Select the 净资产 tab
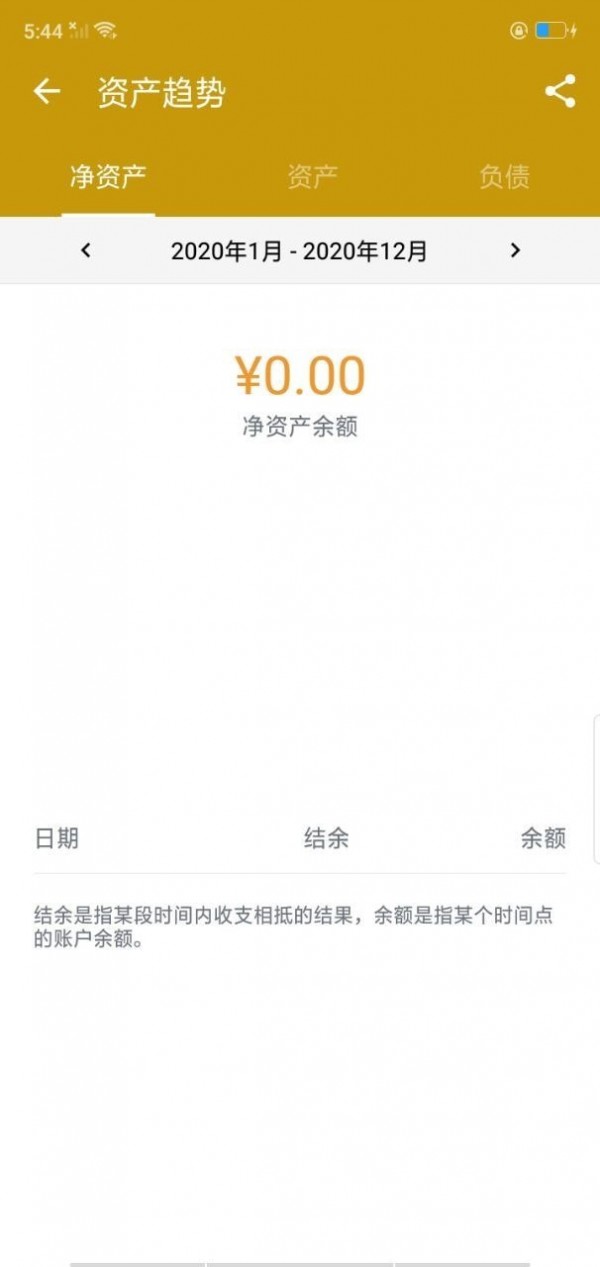 point(108,177)
